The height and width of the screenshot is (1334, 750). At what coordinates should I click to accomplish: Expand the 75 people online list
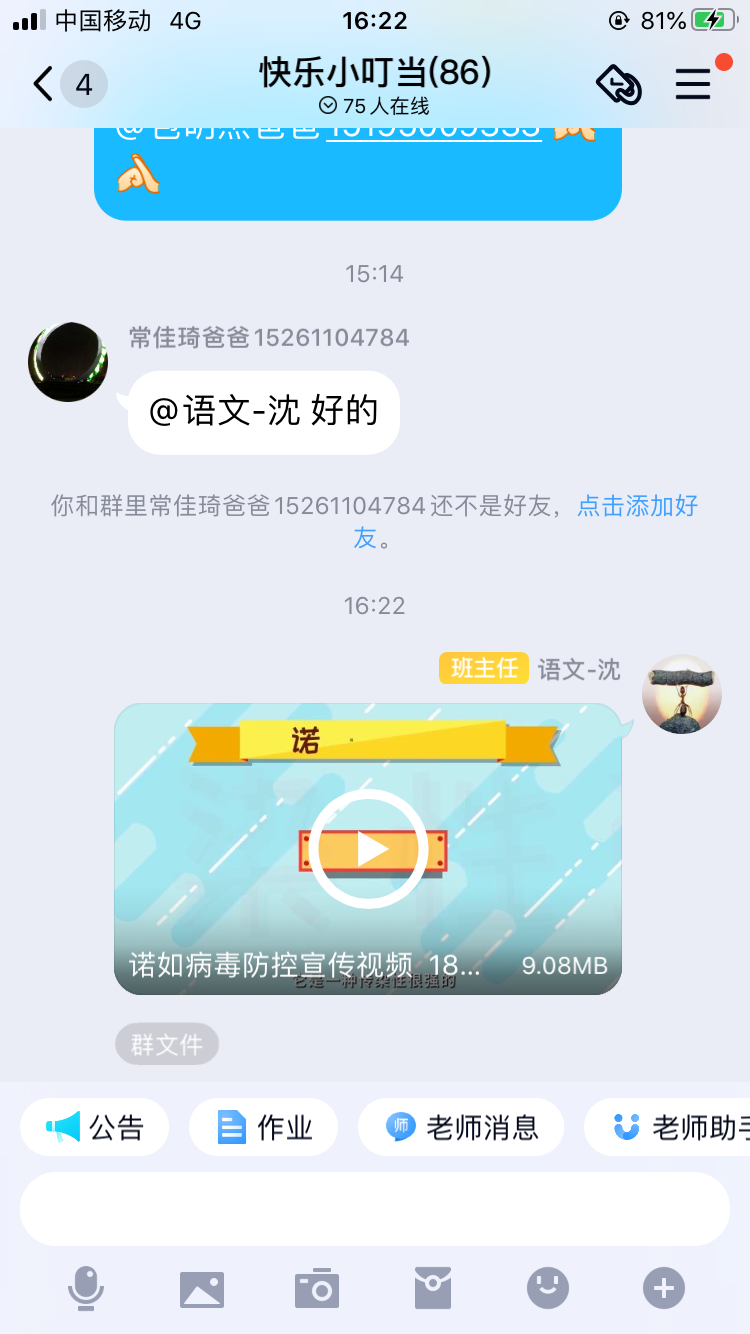(x=374, y=106)
